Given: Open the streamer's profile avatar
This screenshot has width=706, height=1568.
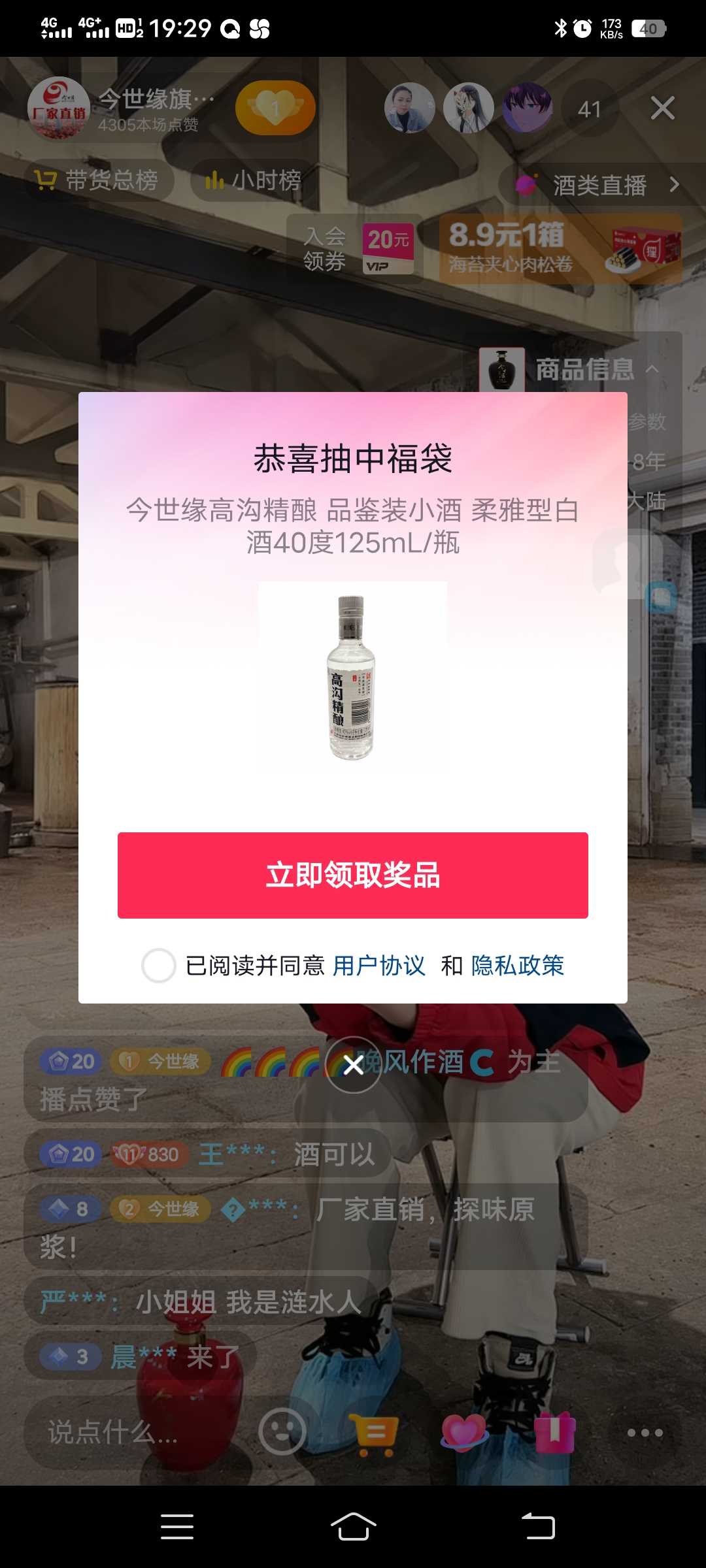Looking at the screenshot, I should tap(59, 108).
